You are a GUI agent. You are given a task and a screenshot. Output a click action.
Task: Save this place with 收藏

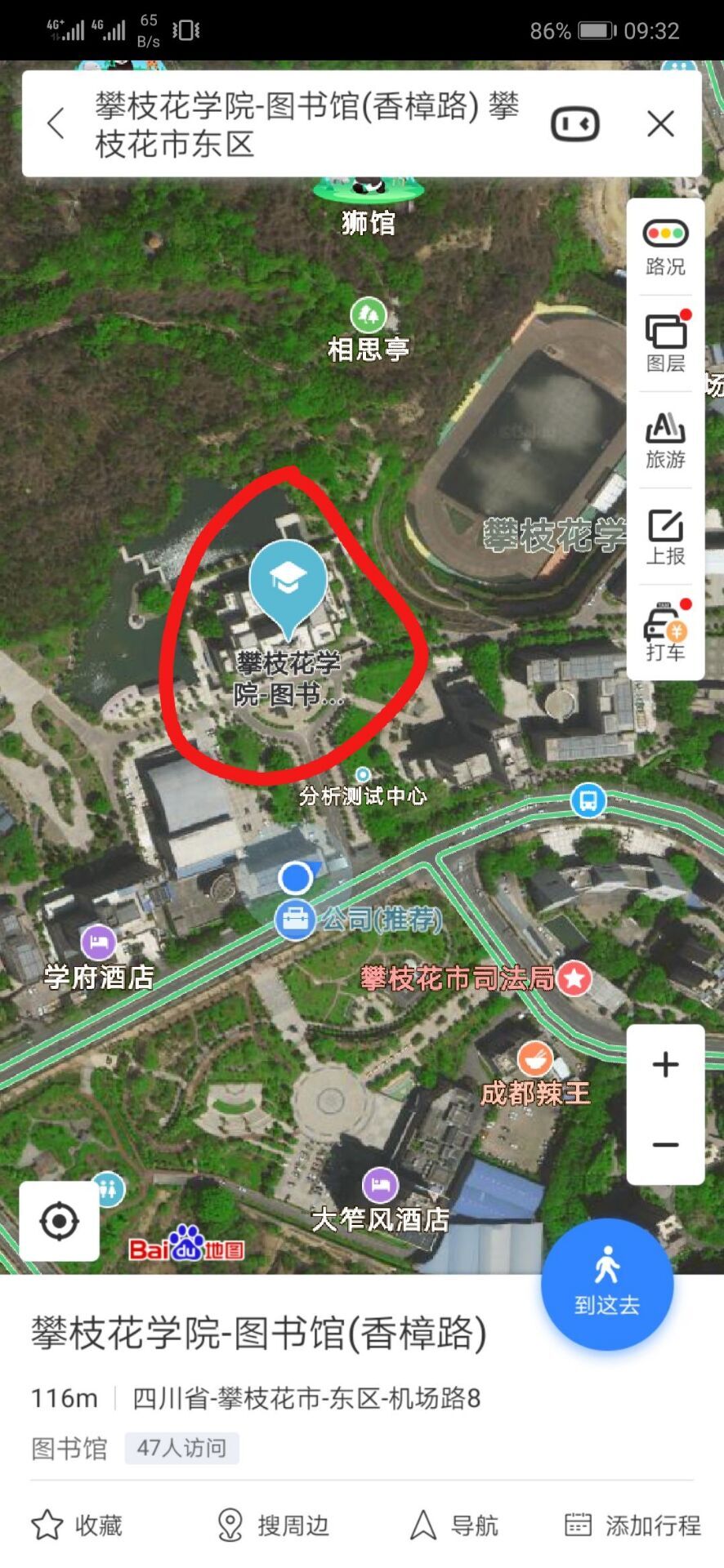77,1525
